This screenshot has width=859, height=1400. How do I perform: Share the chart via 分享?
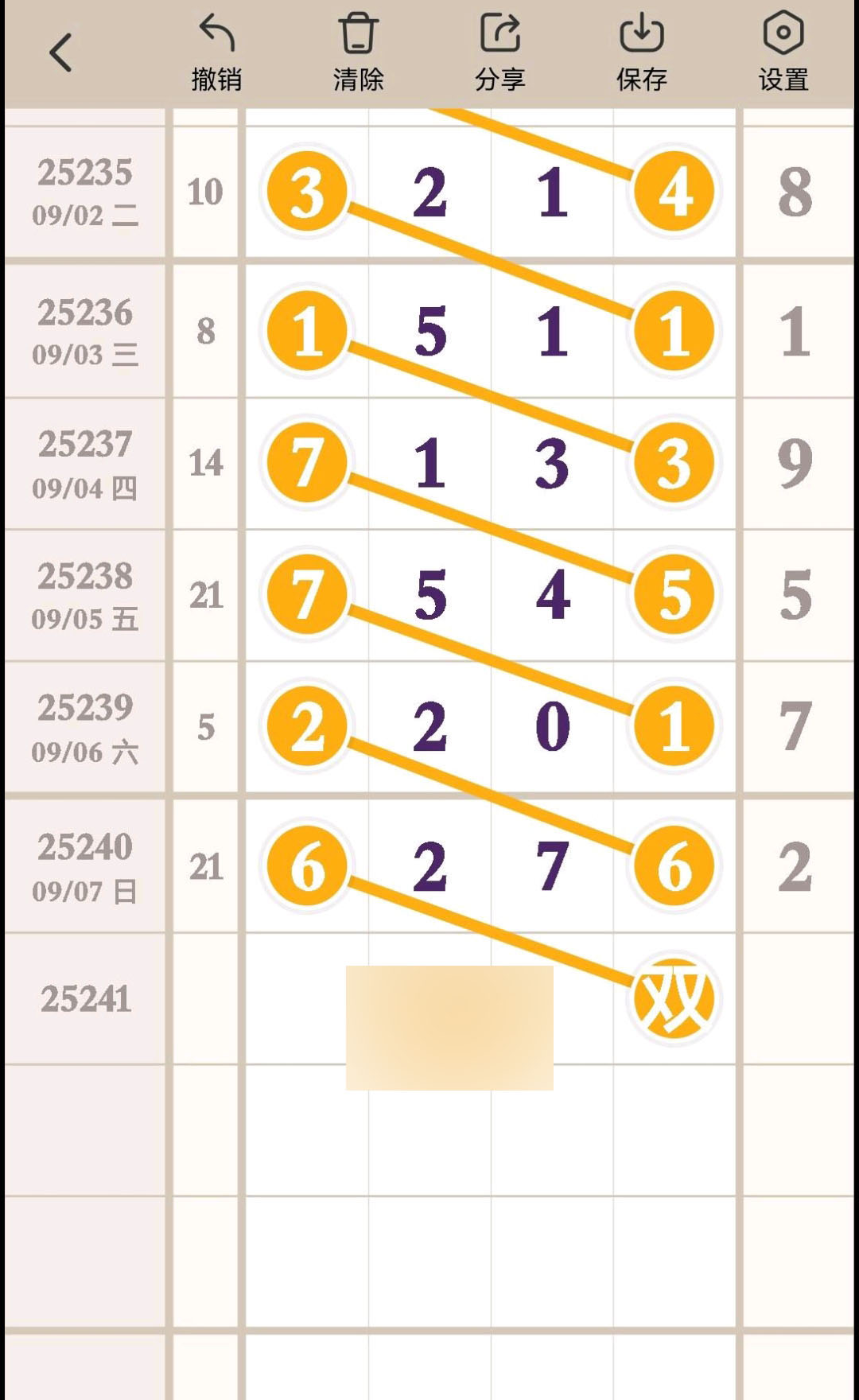500,52
